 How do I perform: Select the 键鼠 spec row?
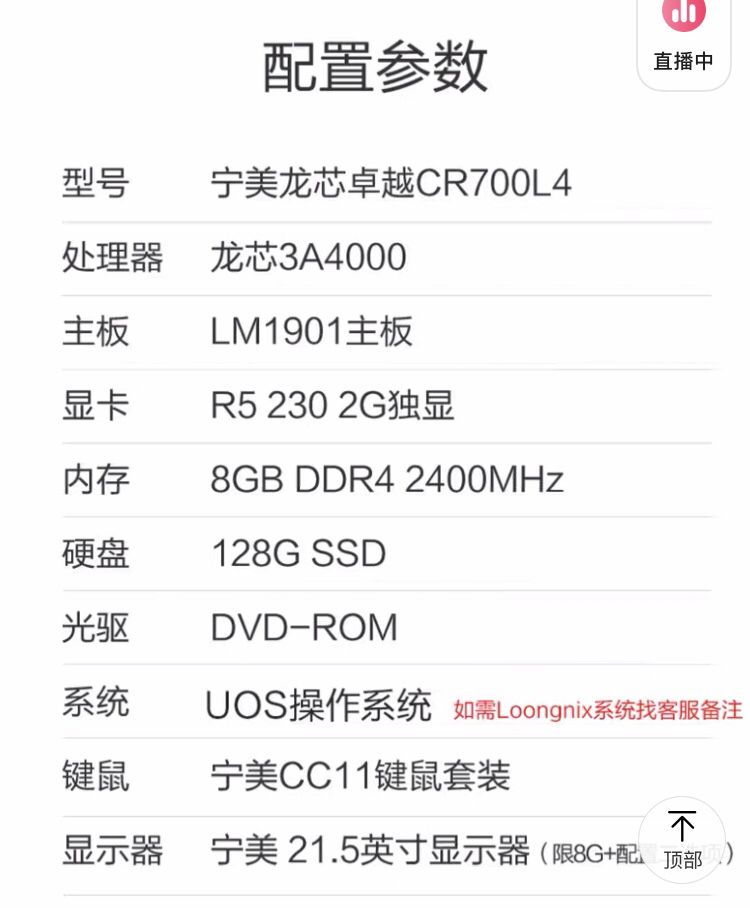point(96,777)
